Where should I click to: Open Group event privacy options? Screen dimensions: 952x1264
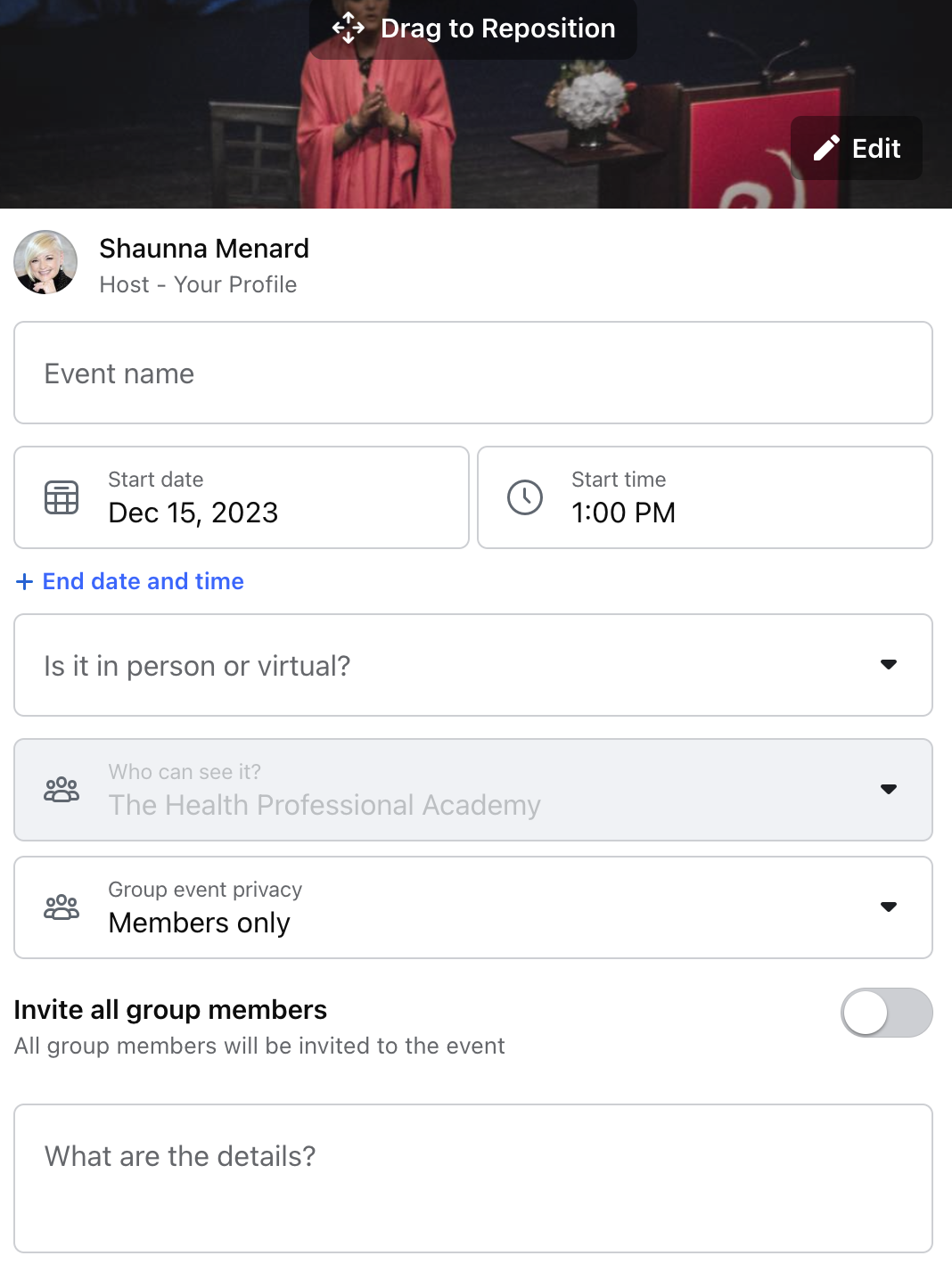473,907
